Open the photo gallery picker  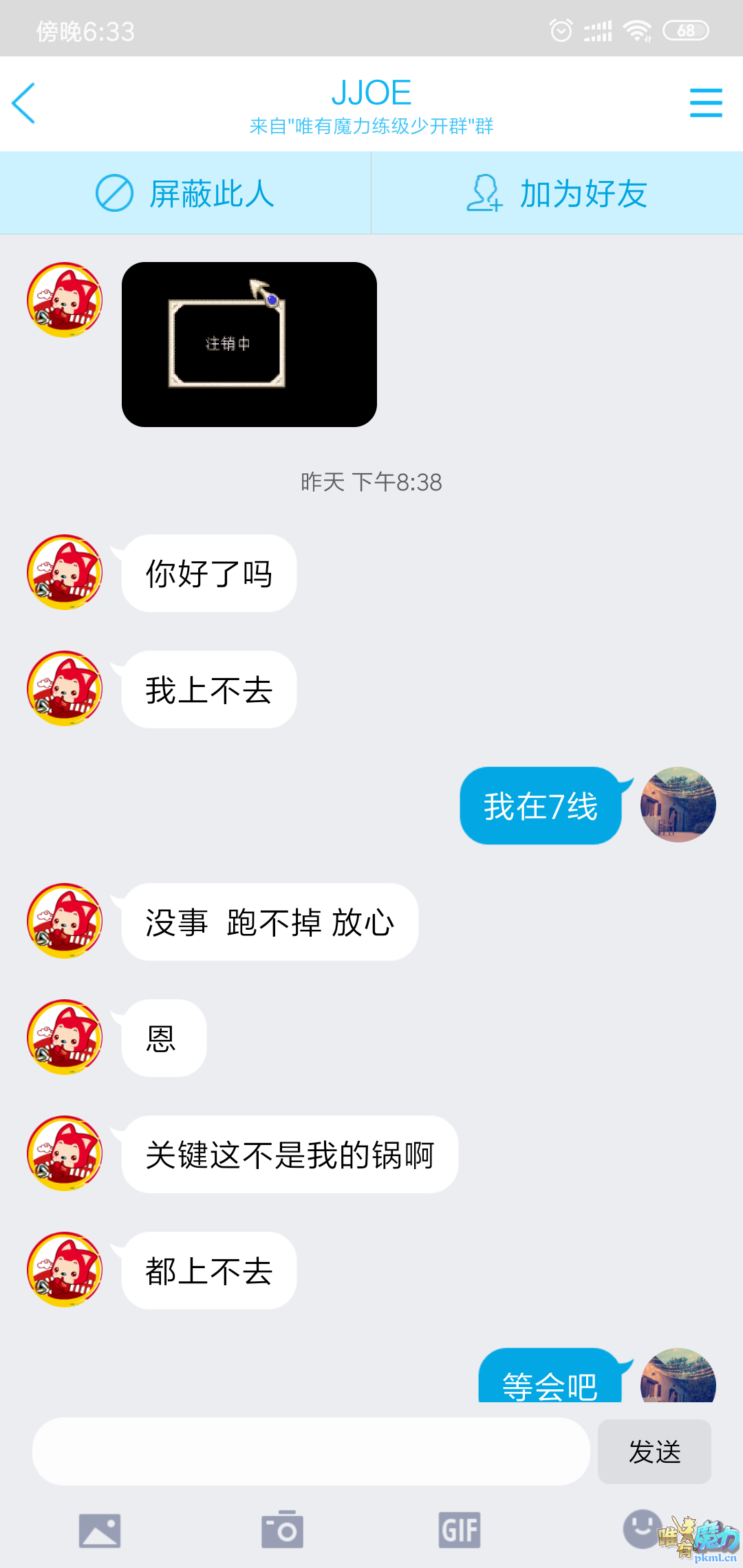tap(100, 1530)
